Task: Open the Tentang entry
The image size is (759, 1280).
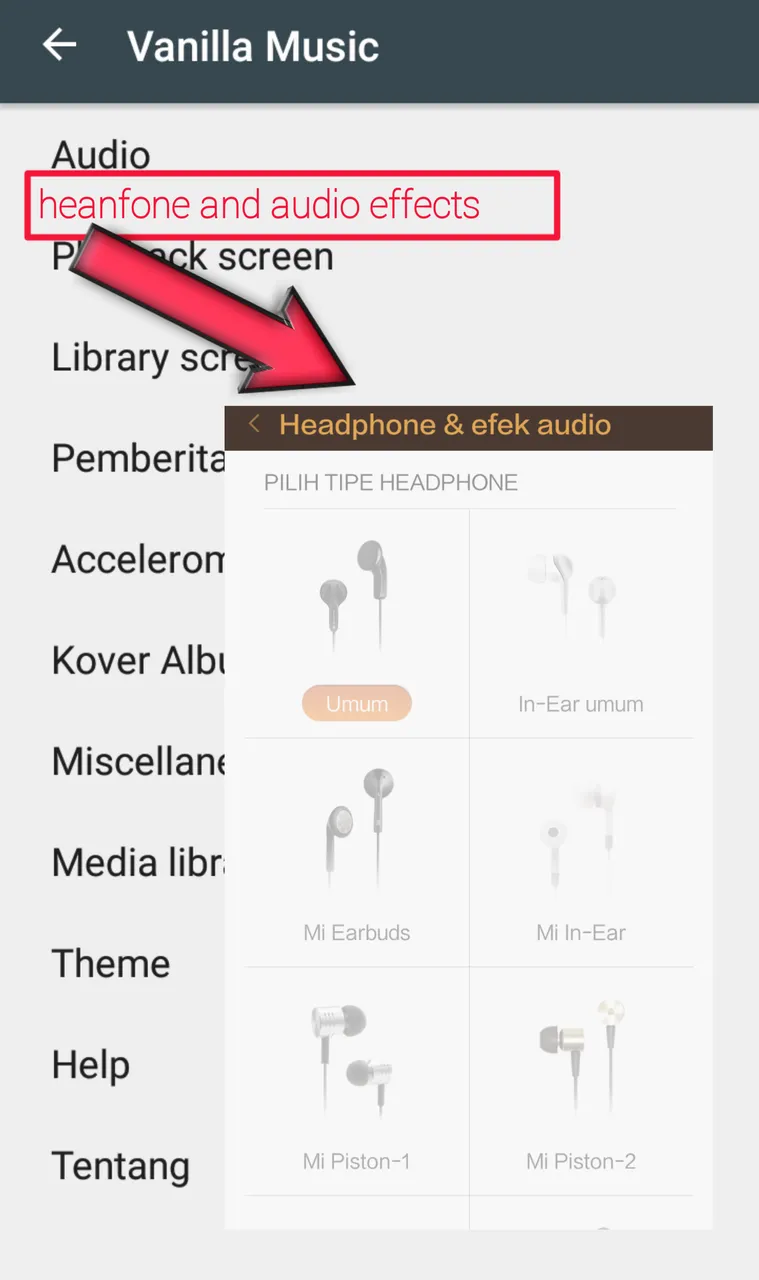Action: [121, 1166]
